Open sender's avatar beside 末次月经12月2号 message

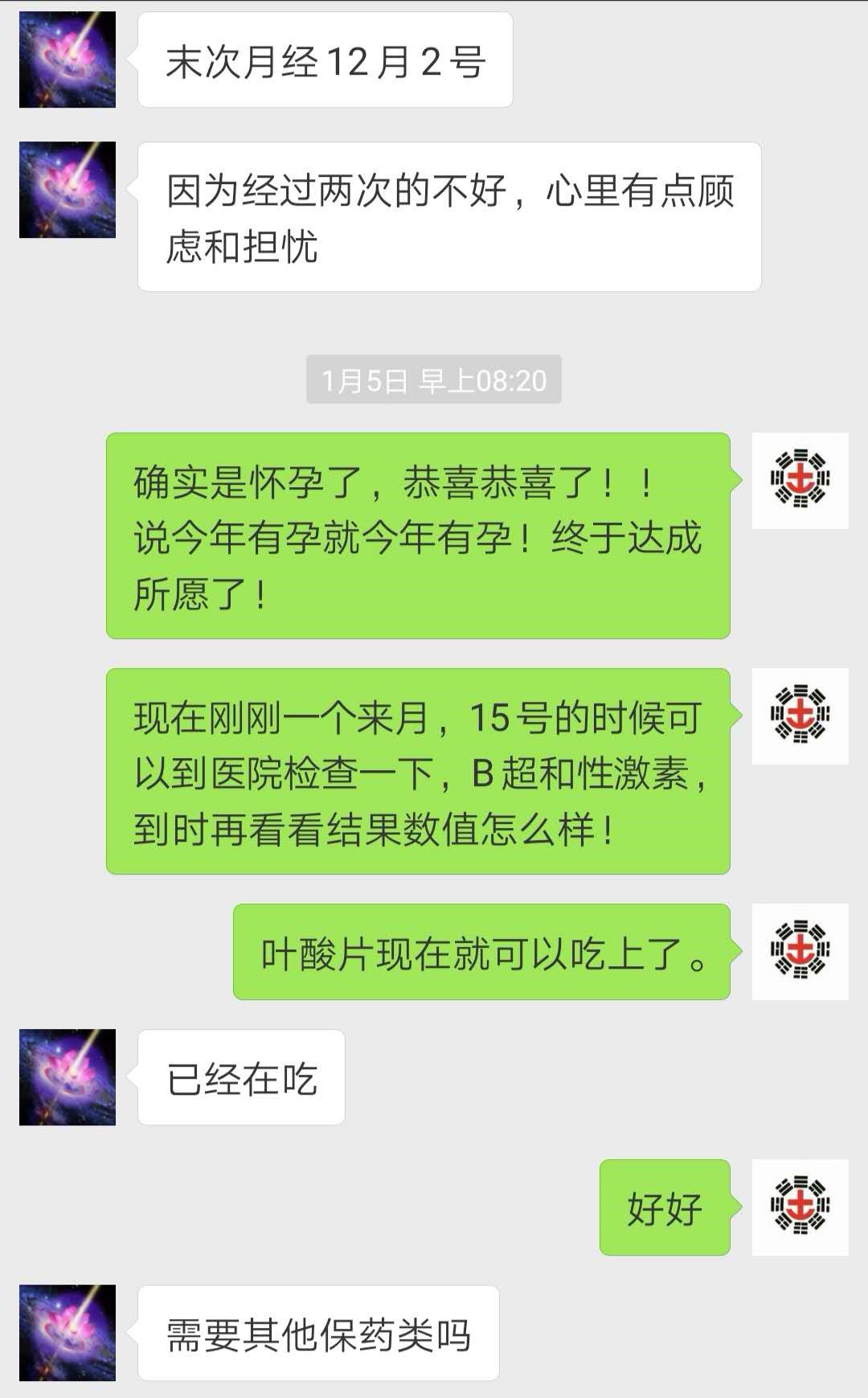[x=68, y=59]
